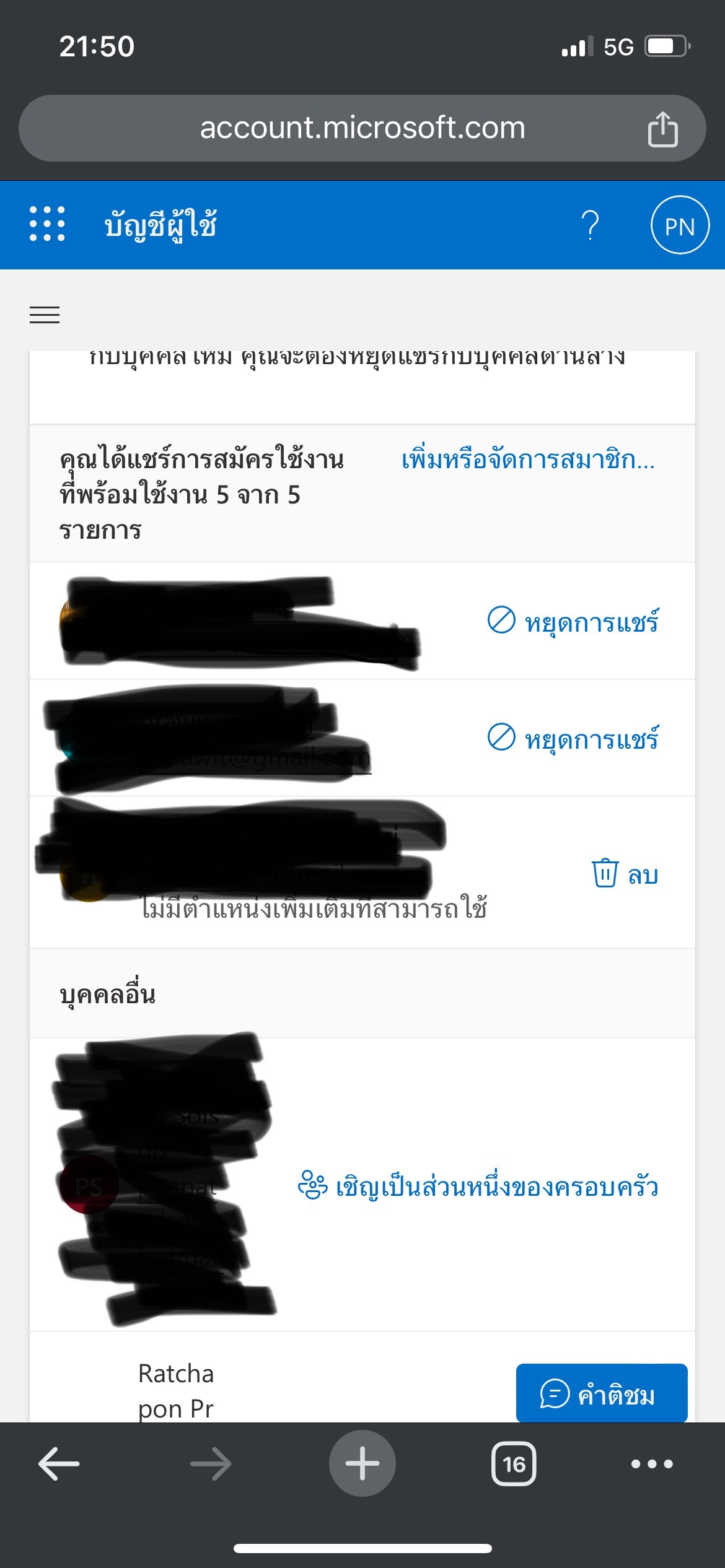Open the help question mark icon
This screenshot has height=1568, width=725.
[591, 225]
